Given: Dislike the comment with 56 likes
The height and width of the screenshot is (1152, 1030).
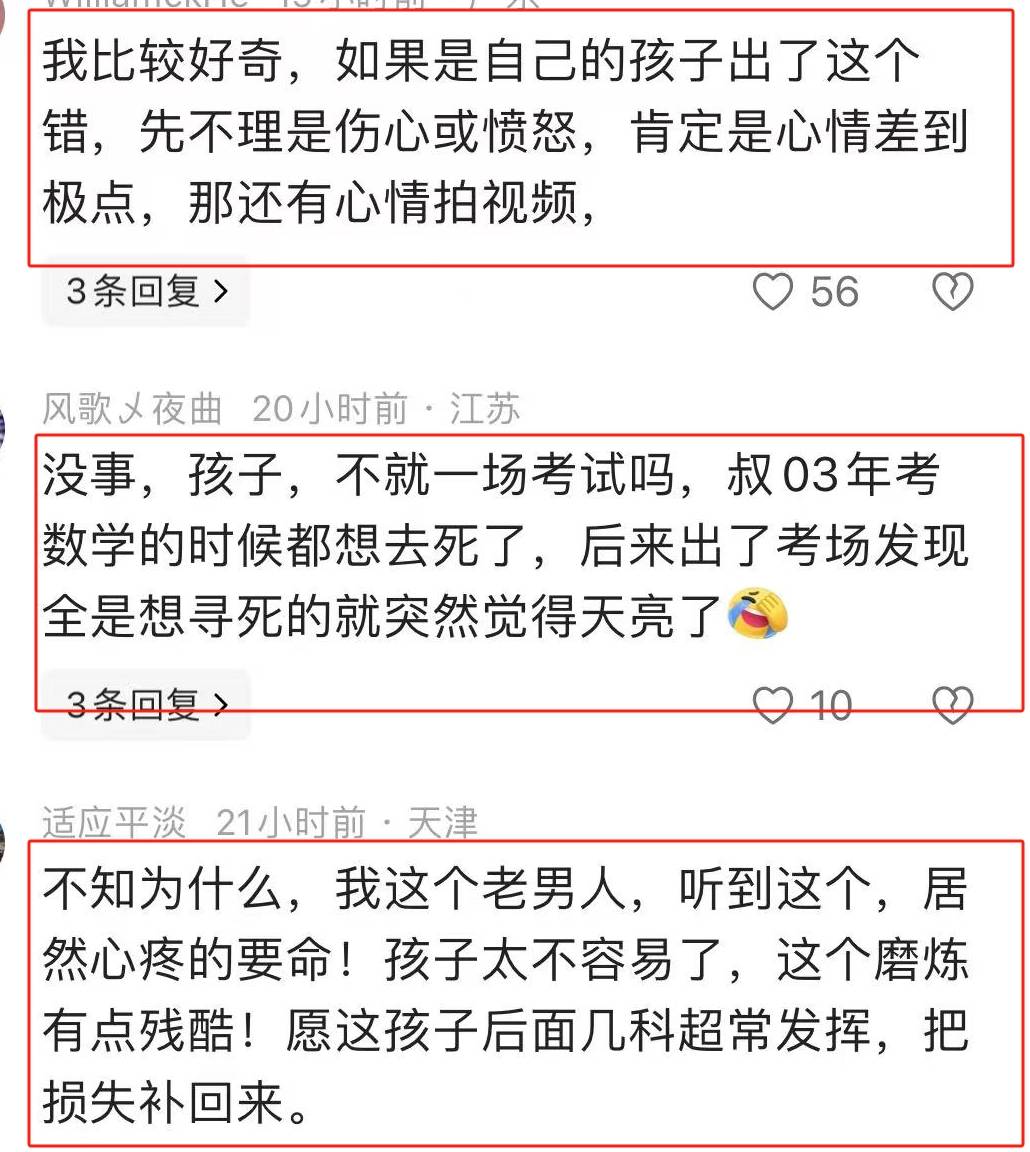Looking at the screenshot, I should 952,292.
